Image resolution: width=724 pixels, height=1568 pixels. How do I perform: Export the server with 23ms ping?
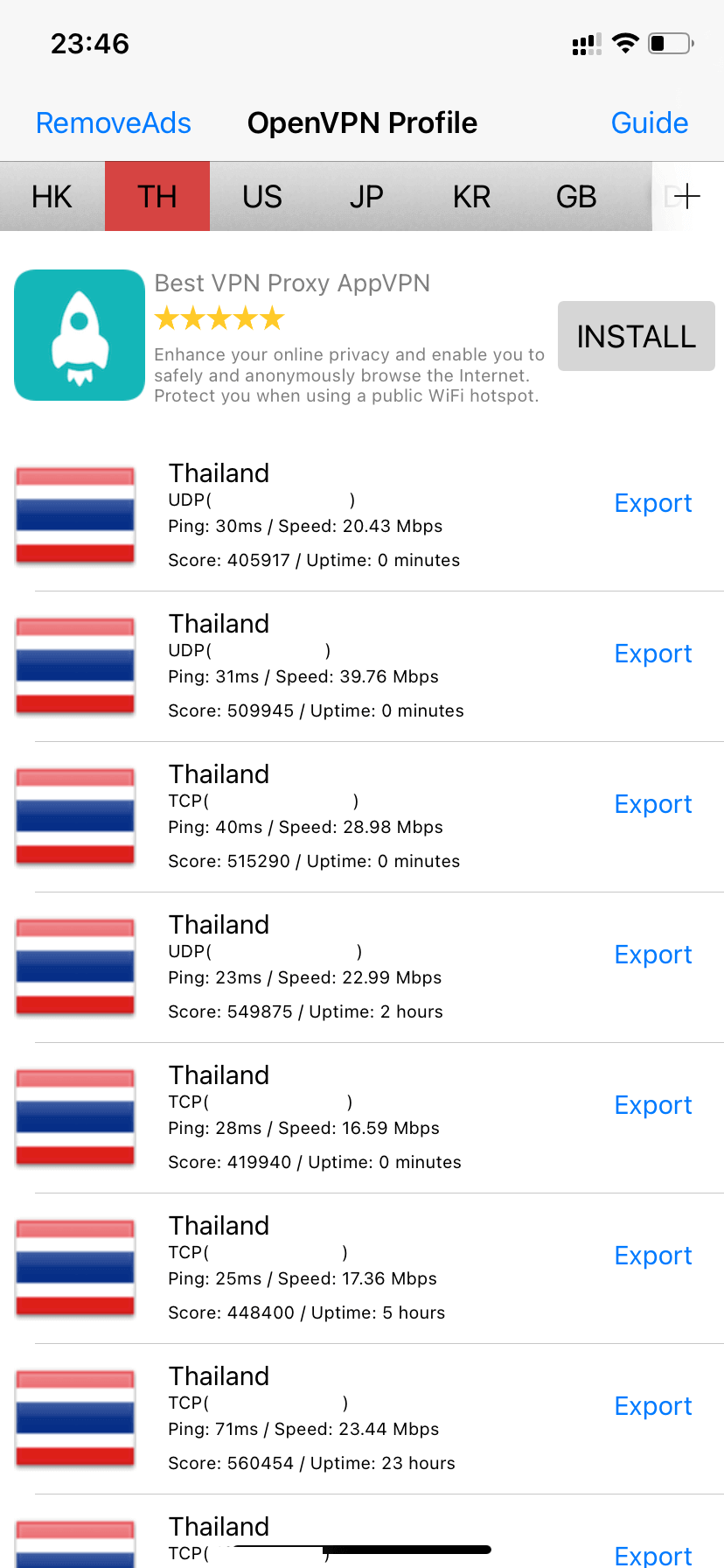[x=652, y=955]
